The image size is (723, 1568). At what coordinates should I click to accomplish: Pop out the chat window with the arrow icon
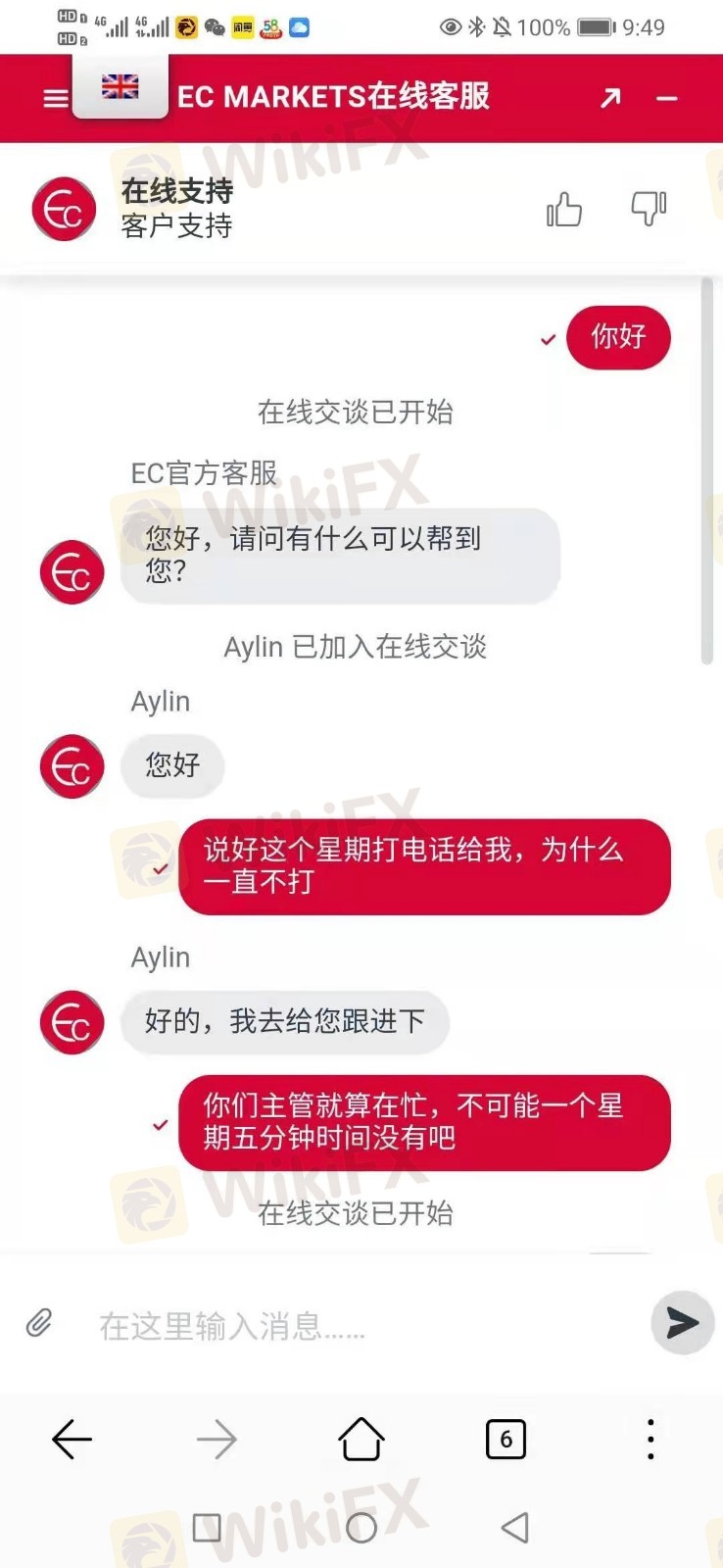[x=610, y=98]
